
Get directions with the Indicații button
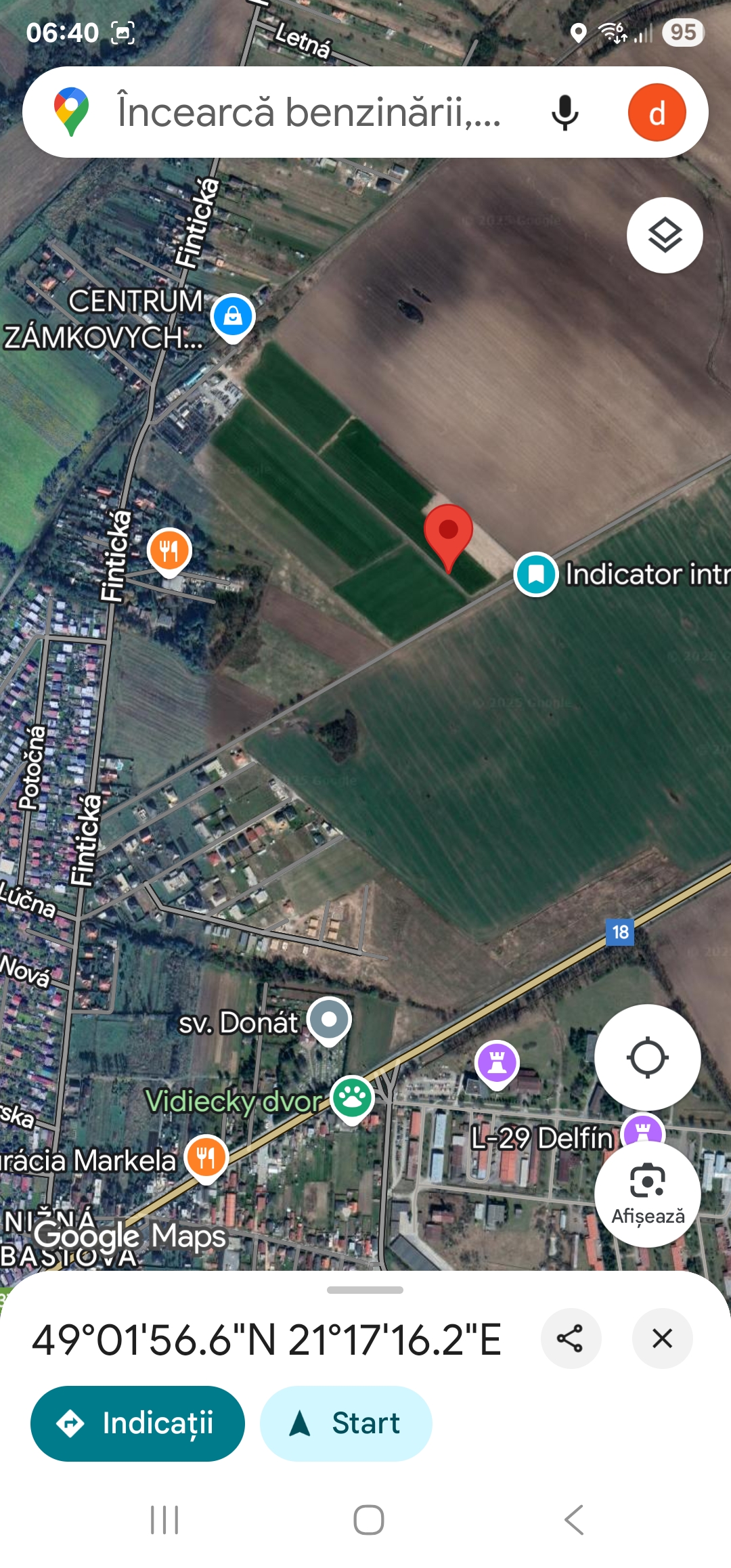click(x=137, y=1423)
